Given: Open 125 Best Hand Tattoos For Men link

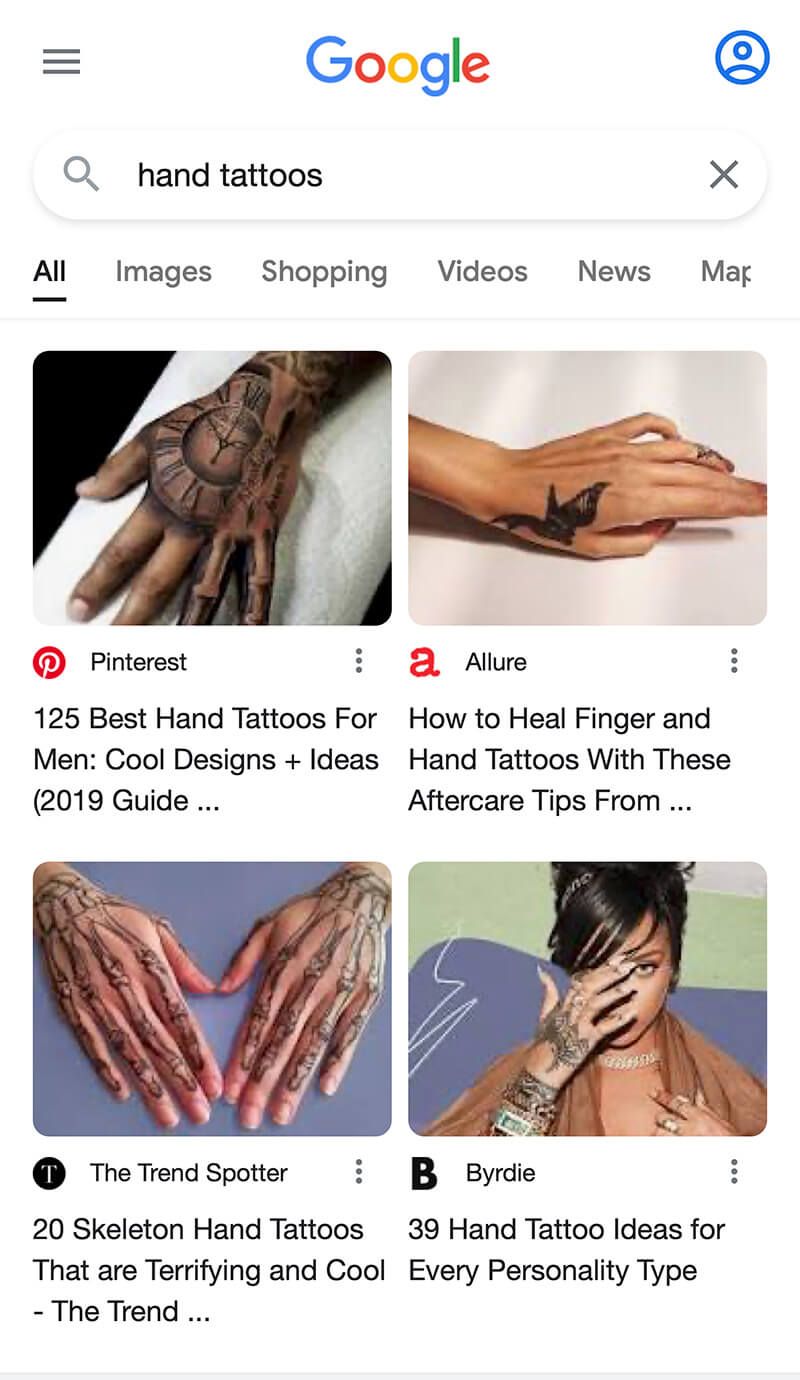Looking at the screenshot, I should [206, 759].
